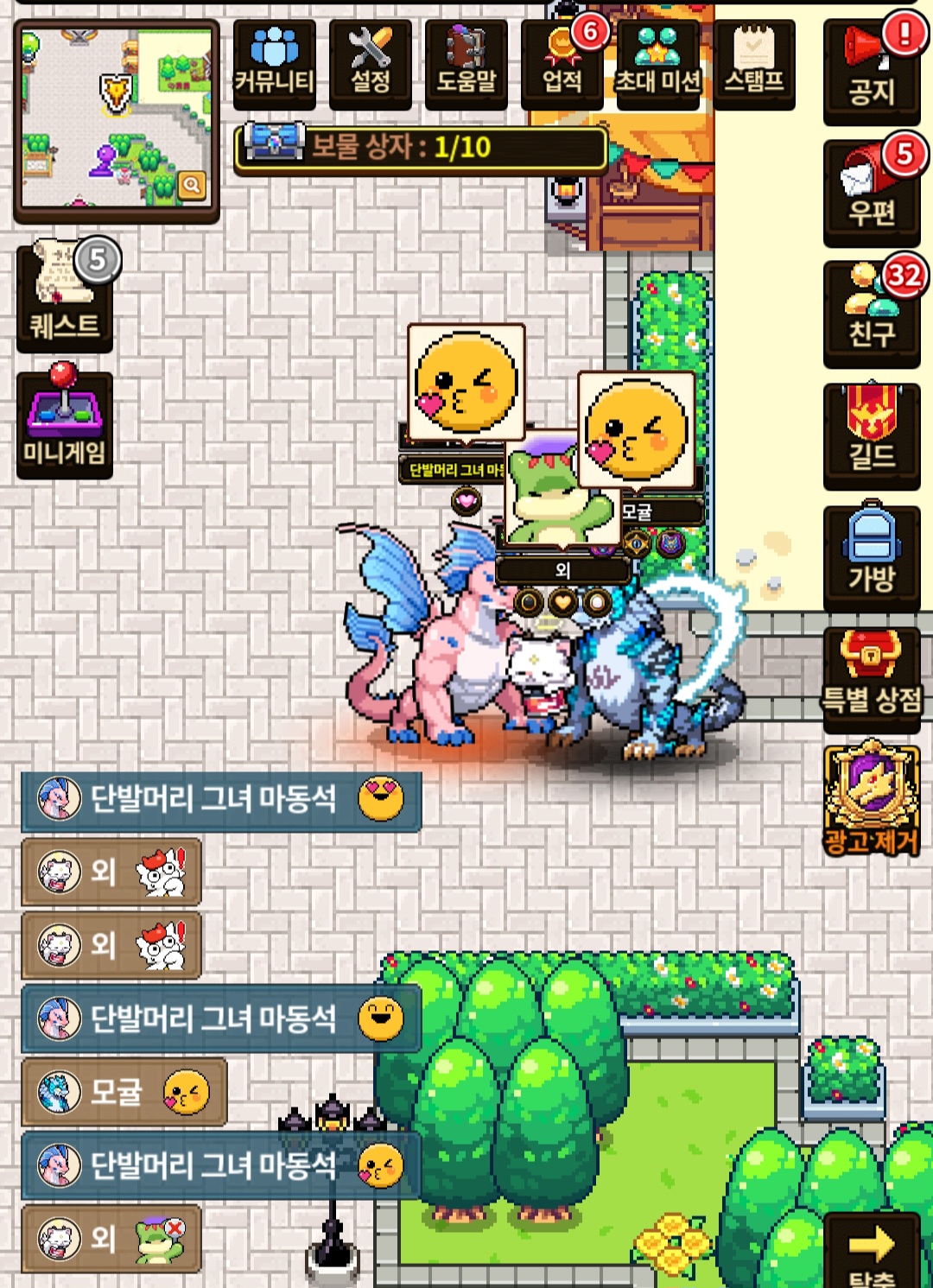Tap the 탈출 escape arrow button

click(871, 1253)
